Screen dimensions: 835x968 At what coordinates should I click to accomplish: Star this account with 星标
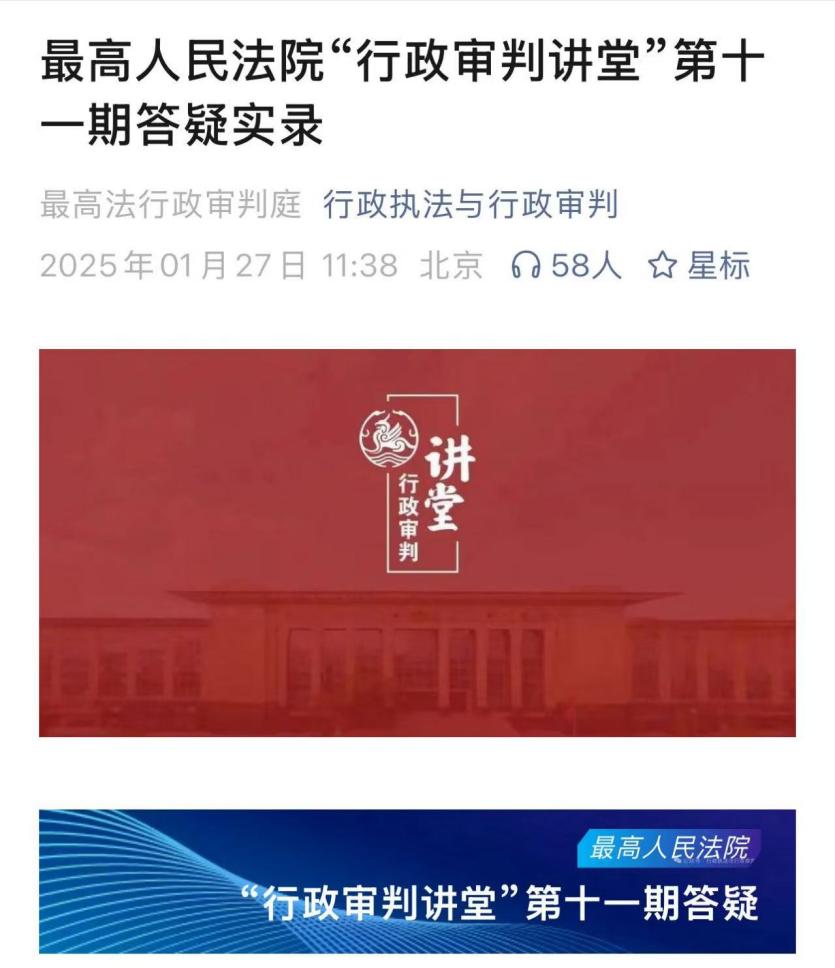click(699, 265)
